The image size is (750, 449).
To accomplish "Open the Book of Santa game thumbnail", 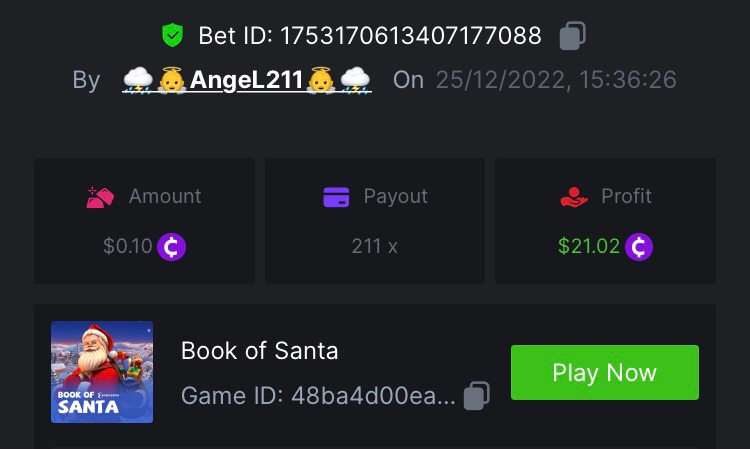I will [x=102, y=372].
